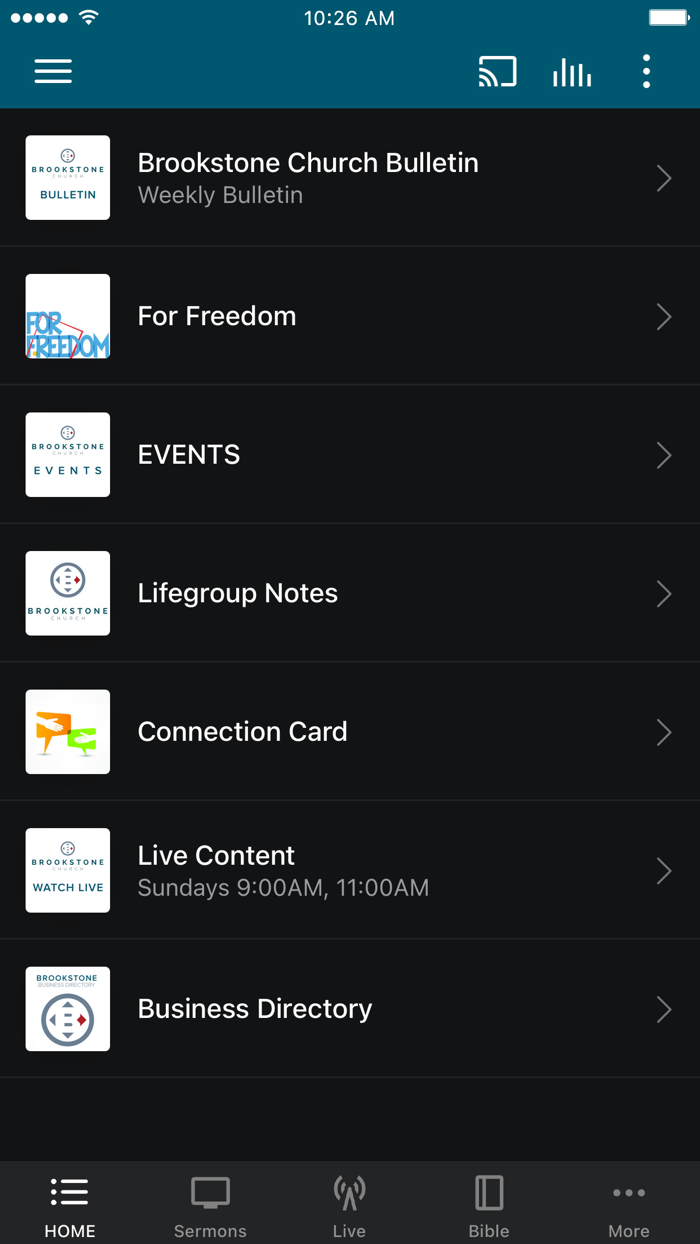The image size is (700, 1244).
Task: Go to the Live tab
Action: point(349,1206)
